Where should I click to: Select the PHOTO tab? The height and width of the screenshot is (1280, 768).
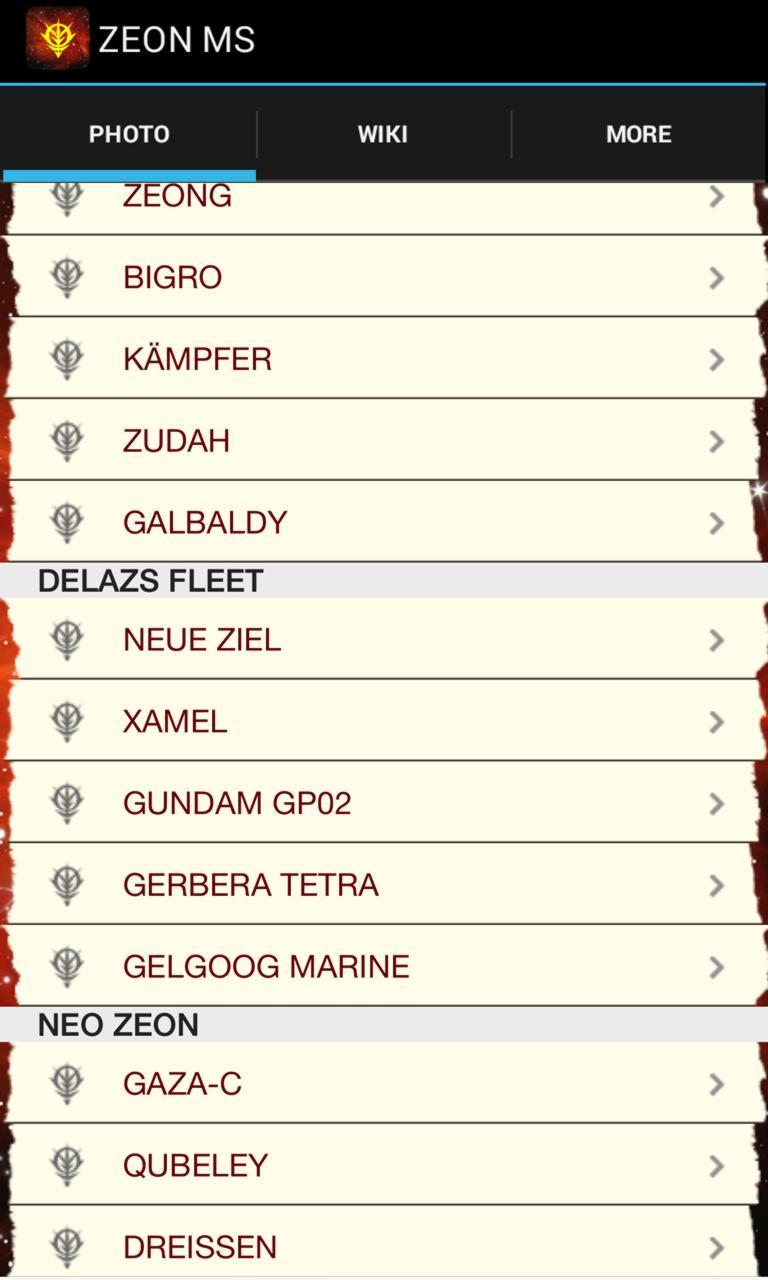pyautogui.click(x=129, y=134)
